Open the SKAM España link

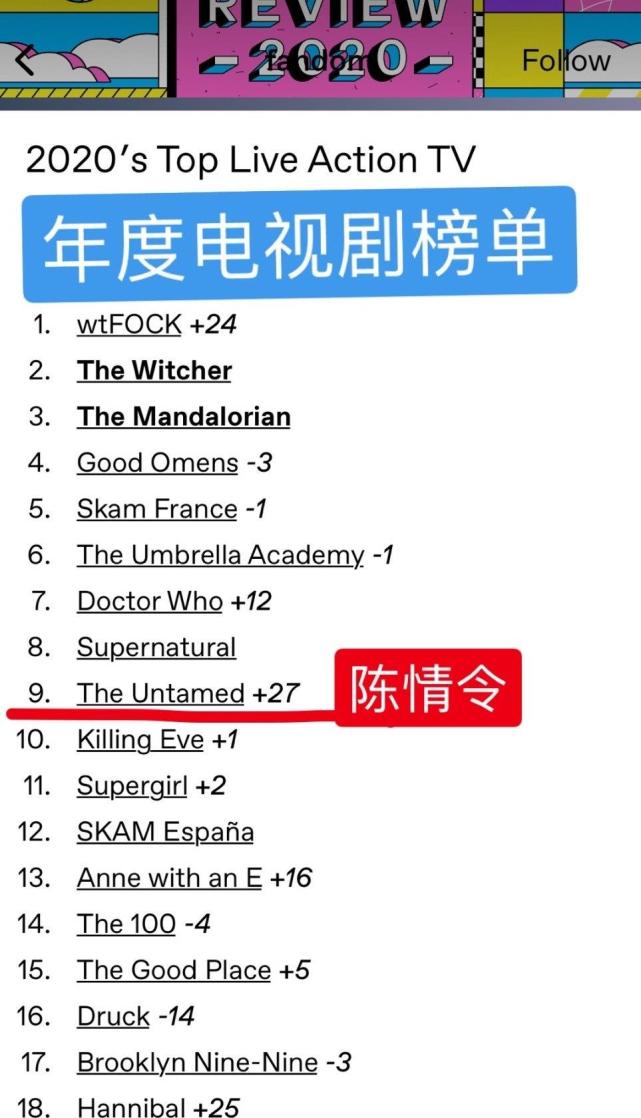pos(165,832)
